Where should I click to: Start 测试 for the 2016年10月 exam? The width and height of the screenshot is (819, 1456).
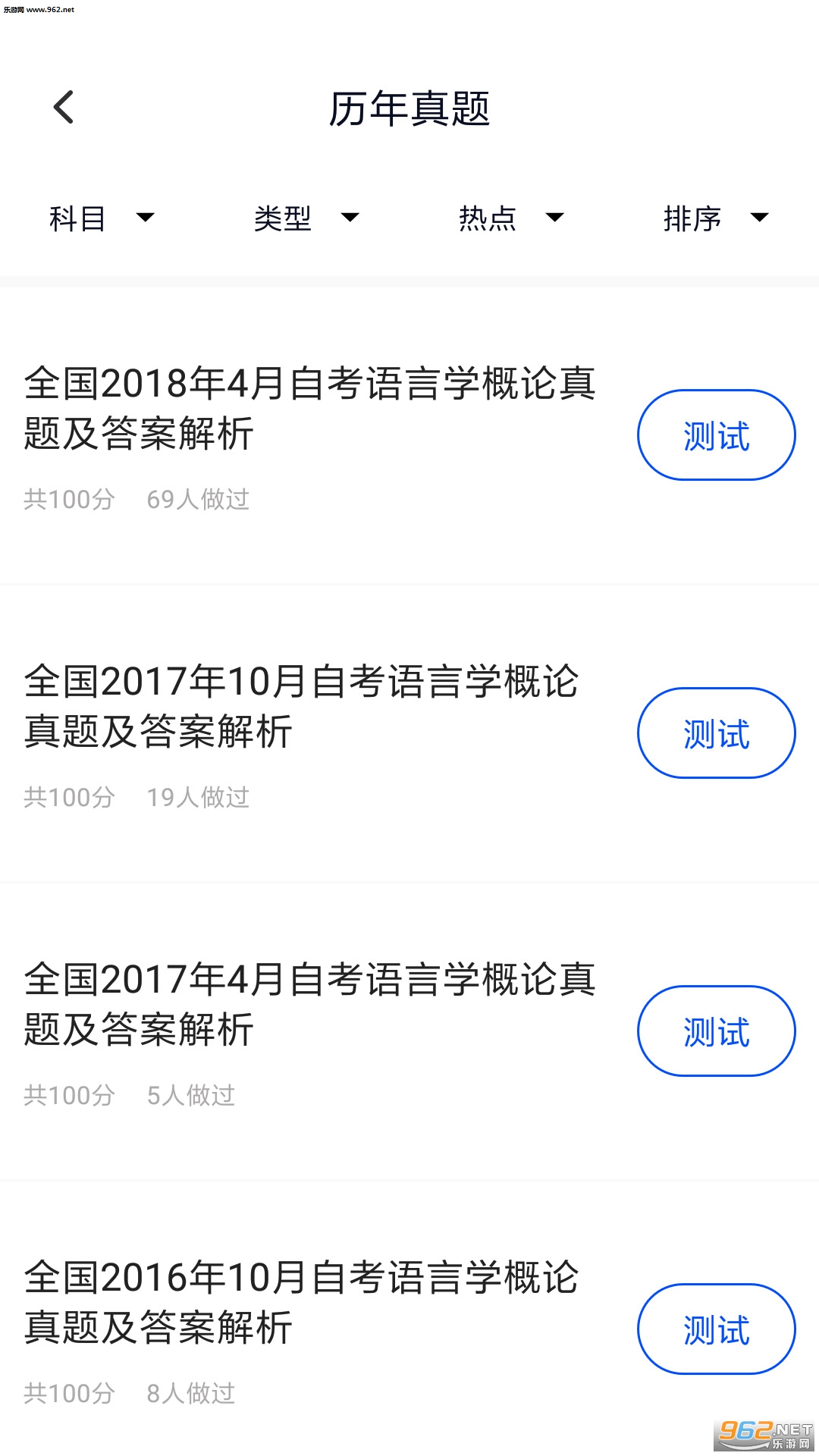coord(716,1329)
